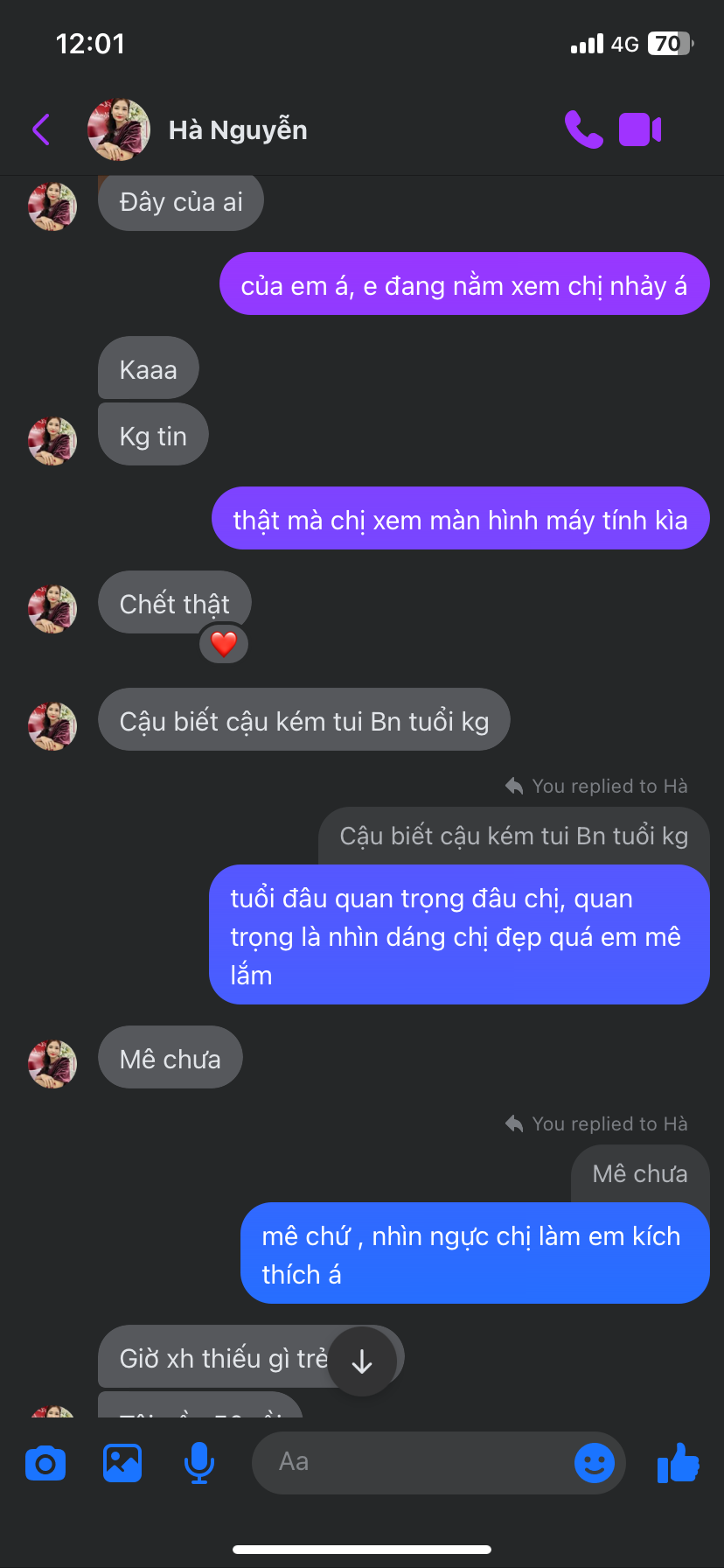The height and width of the screenshot is (1568, 724).
Task: Tap the quoted reply "Mê chưa"
Action: click(640, 1174)
